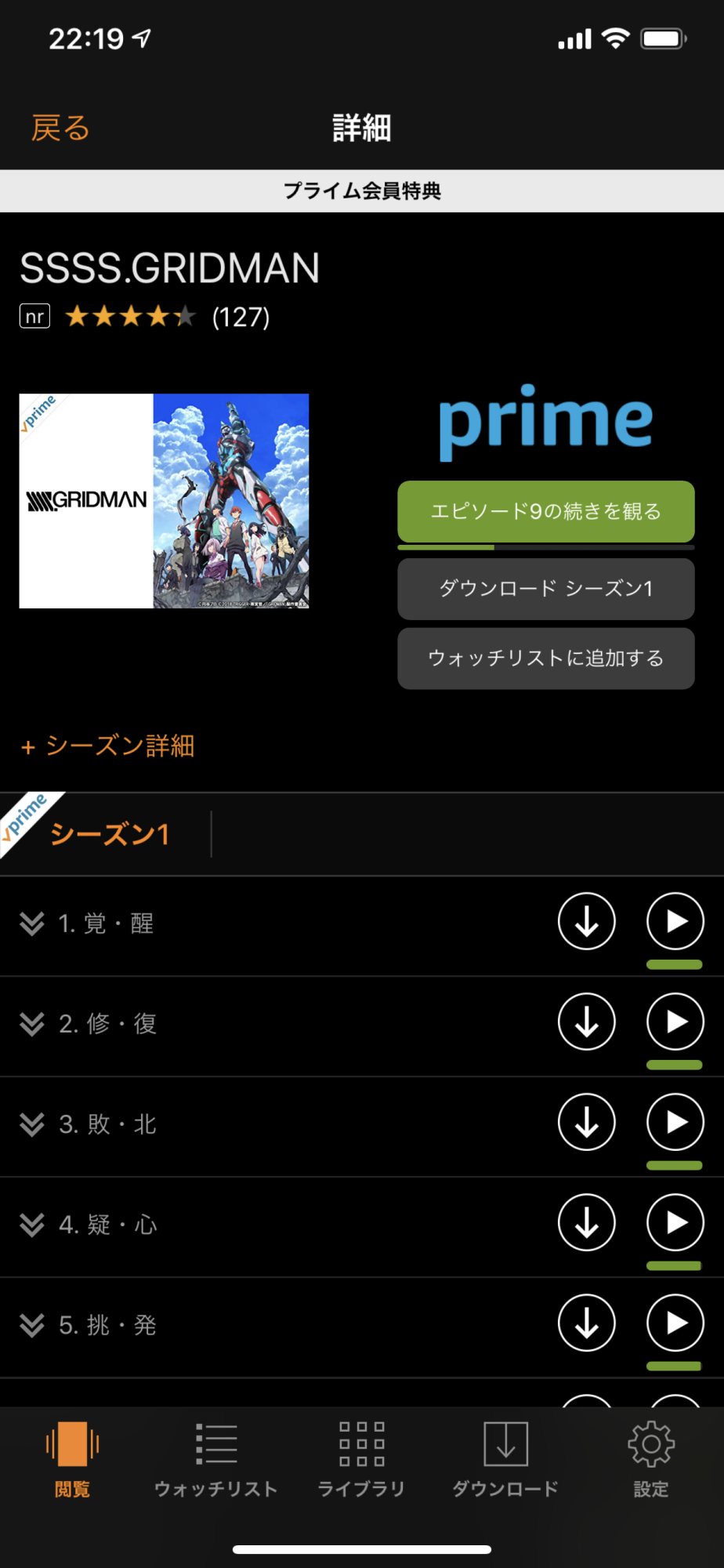
Task: Go back with 戻る
Action: (x=60, y=128)
